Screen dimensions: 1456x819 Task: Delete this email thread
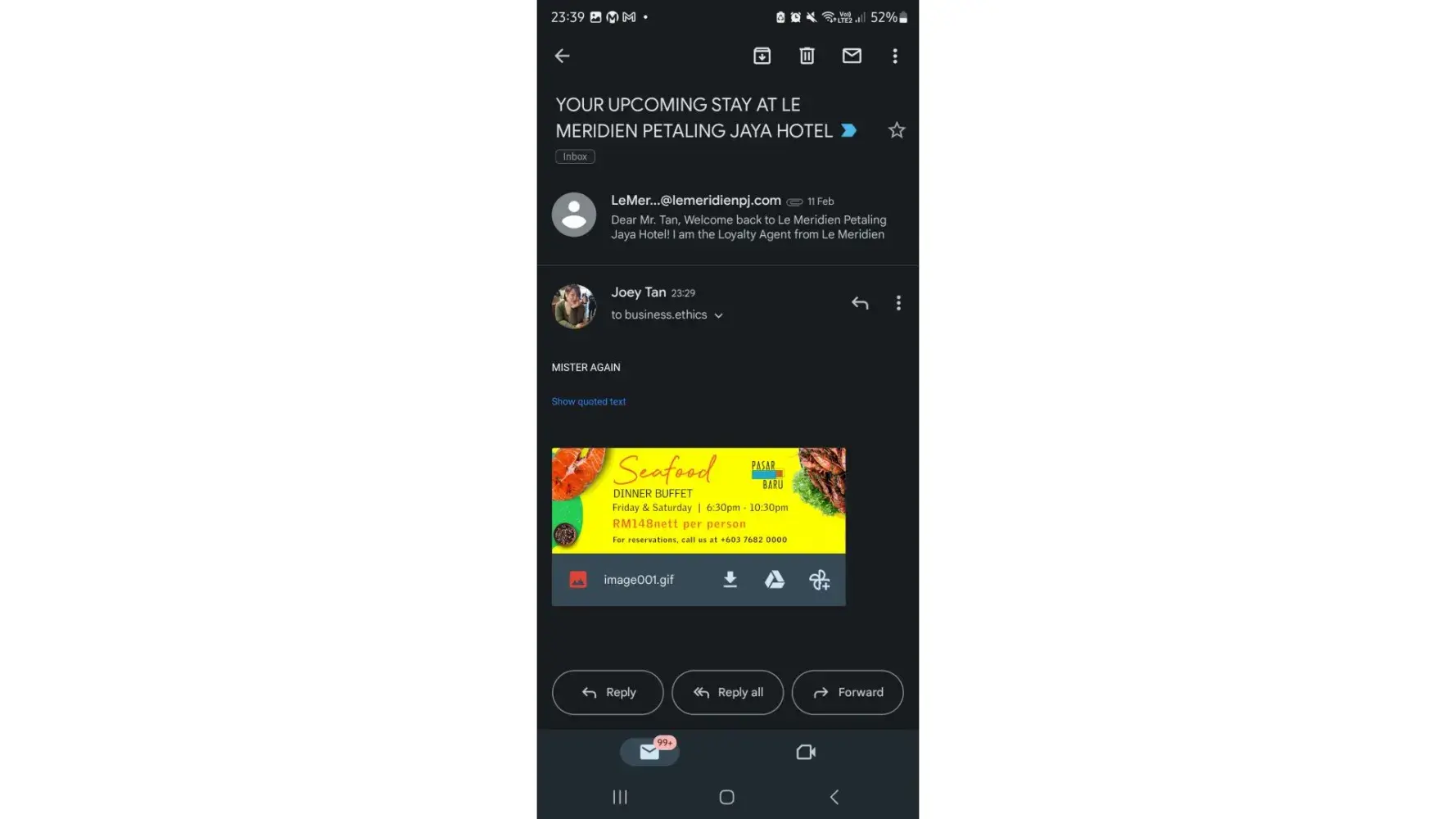[x=807, y=56]
